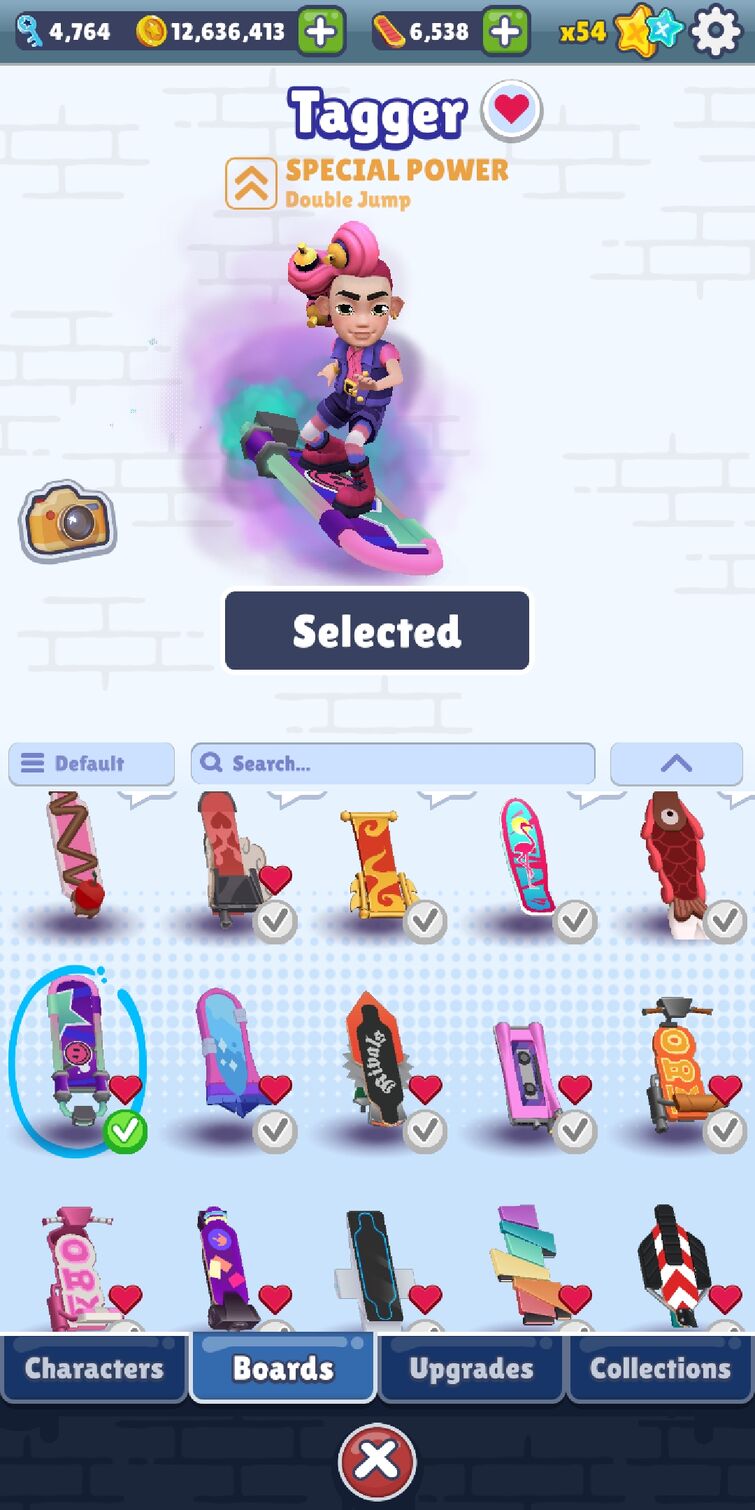Screen dimensions: 755x1510
Task: Buy more hoverboards via the plus button
Action: click(x=505, y=32)
